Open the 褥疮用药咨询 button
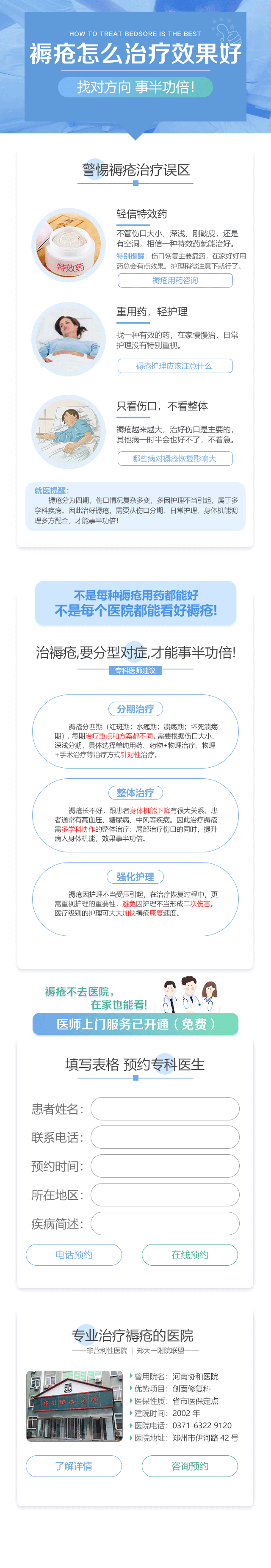Image resolution: width=271 pixels, height=1568 pixels. [x=175, y=280]
